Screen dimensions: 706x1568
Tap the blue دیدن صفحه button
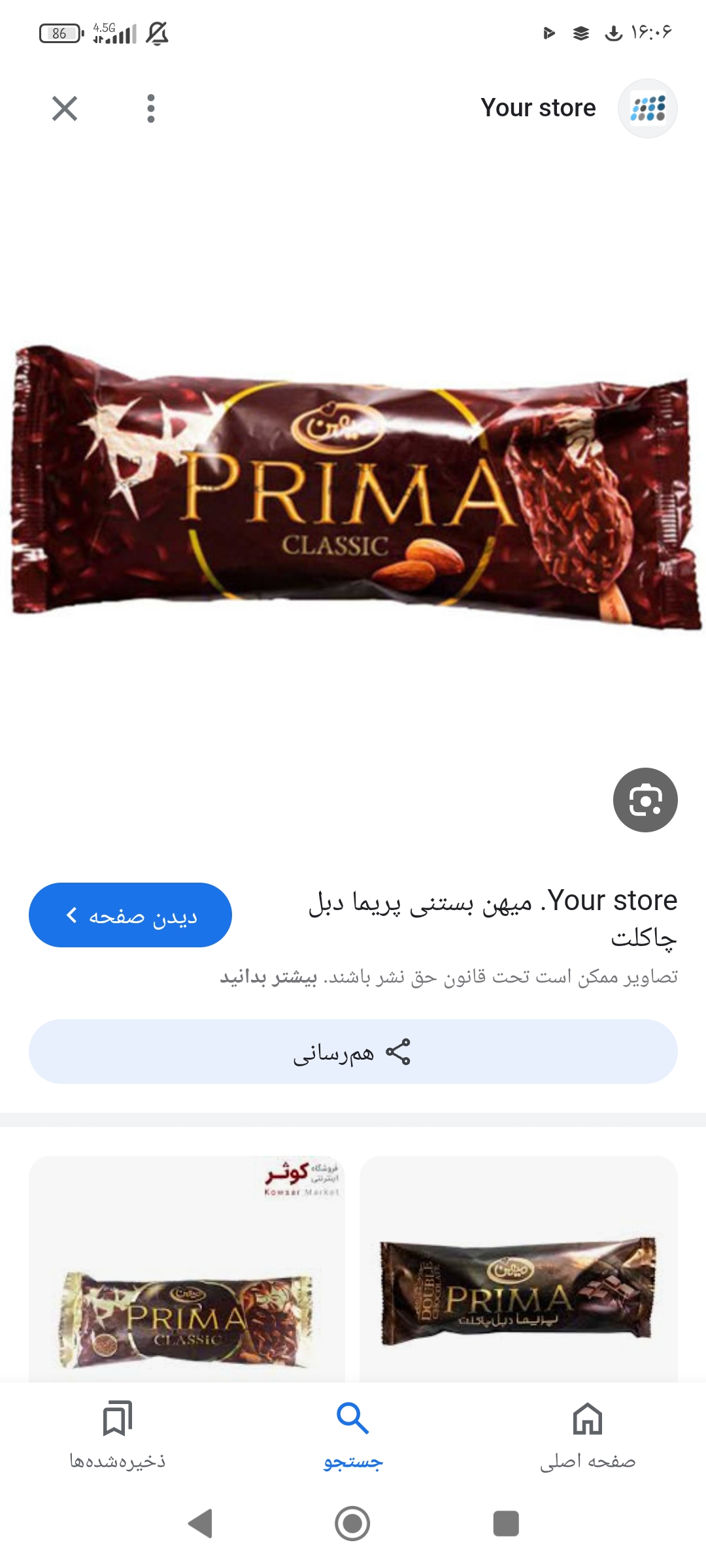[x=130, y=915]
